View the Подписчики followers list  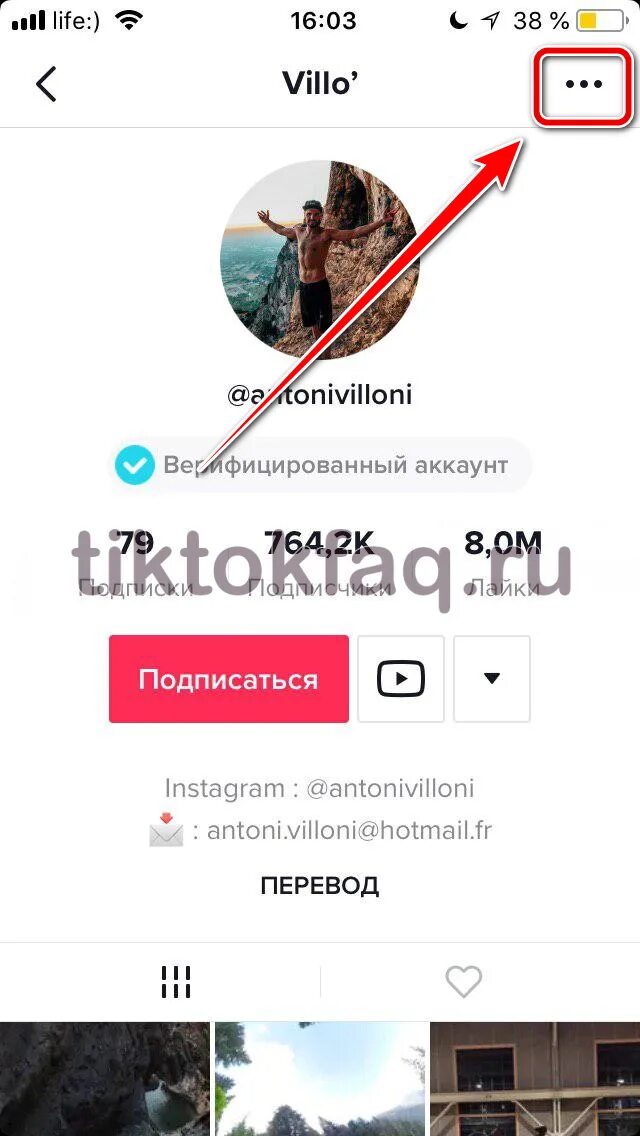pyautogui.click(x=320, y=565)
